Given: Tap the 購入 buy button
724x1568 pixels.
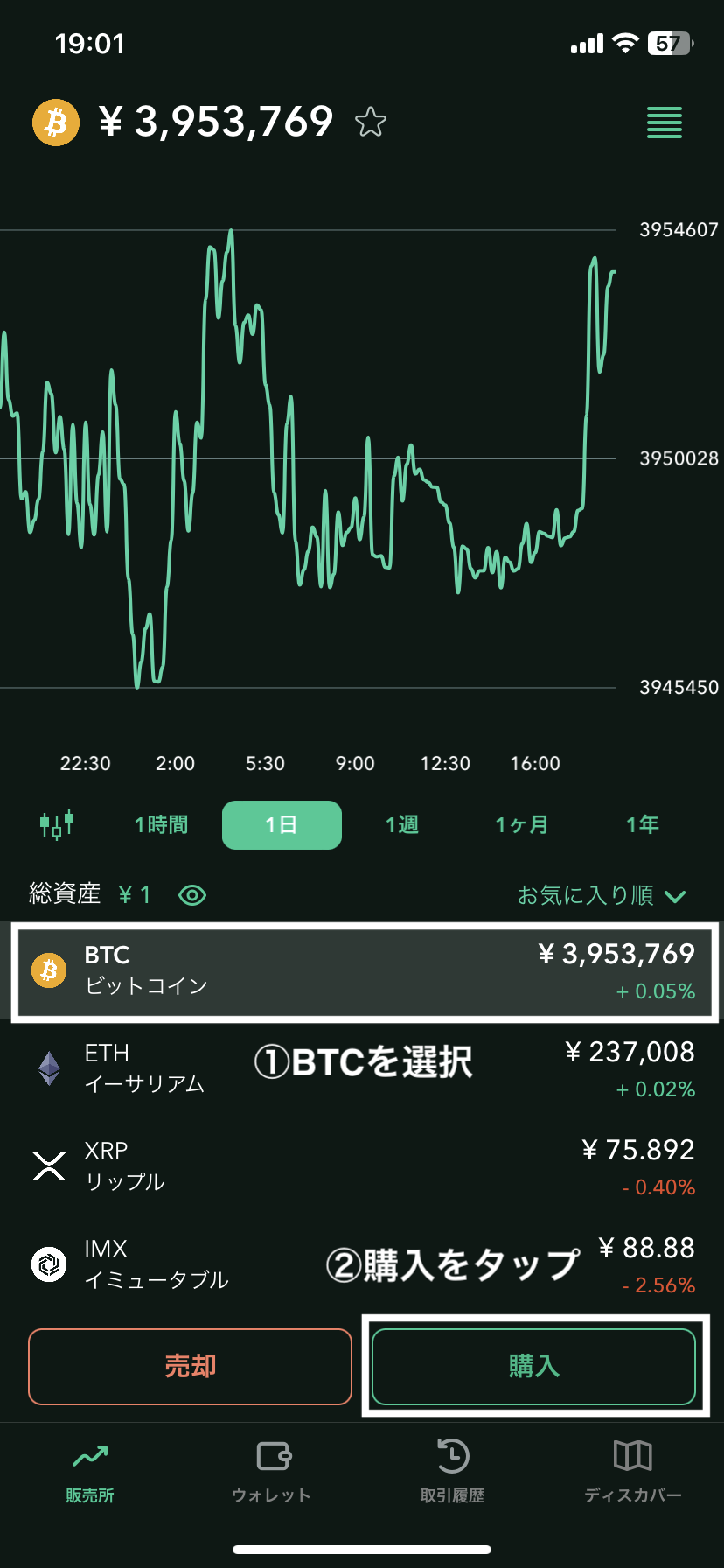Looking at the screenshot, I should (533, 1366).
